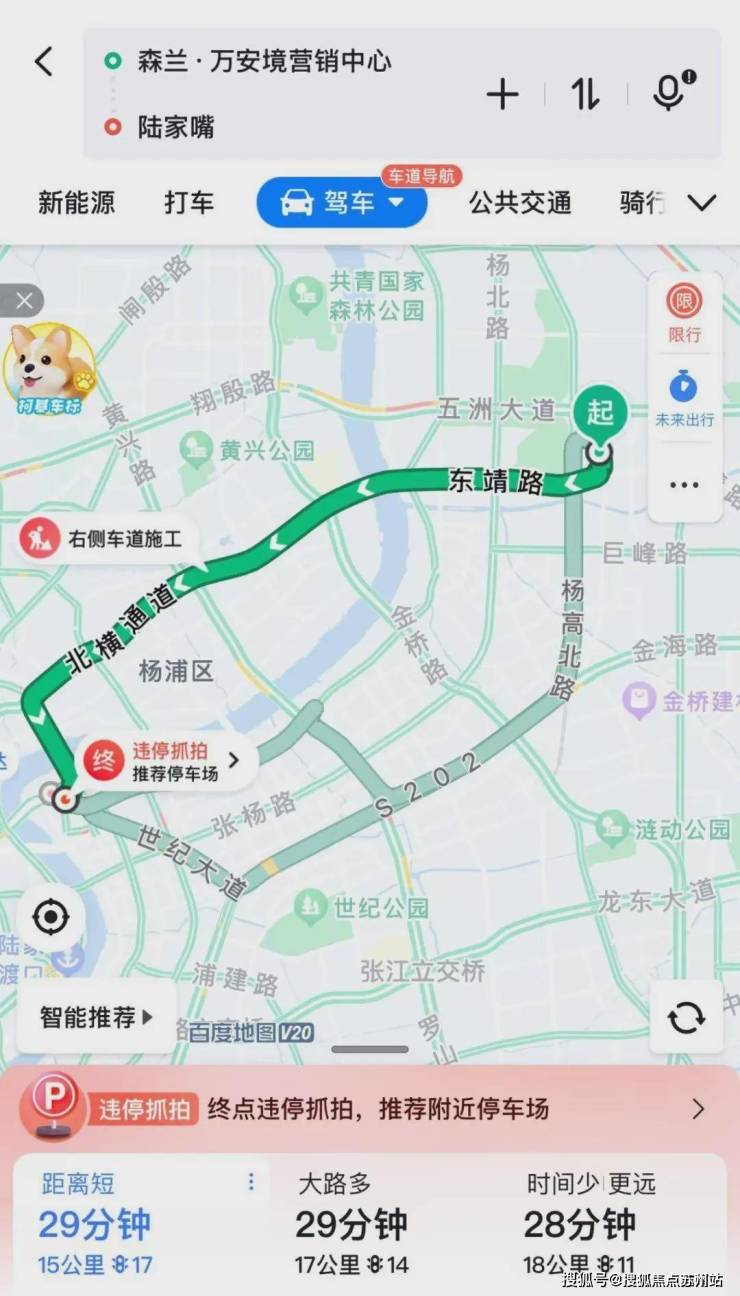Go back from the route screen
Image resolution: width=740 pixels, height=1296 pixels.
pos(44,62)
